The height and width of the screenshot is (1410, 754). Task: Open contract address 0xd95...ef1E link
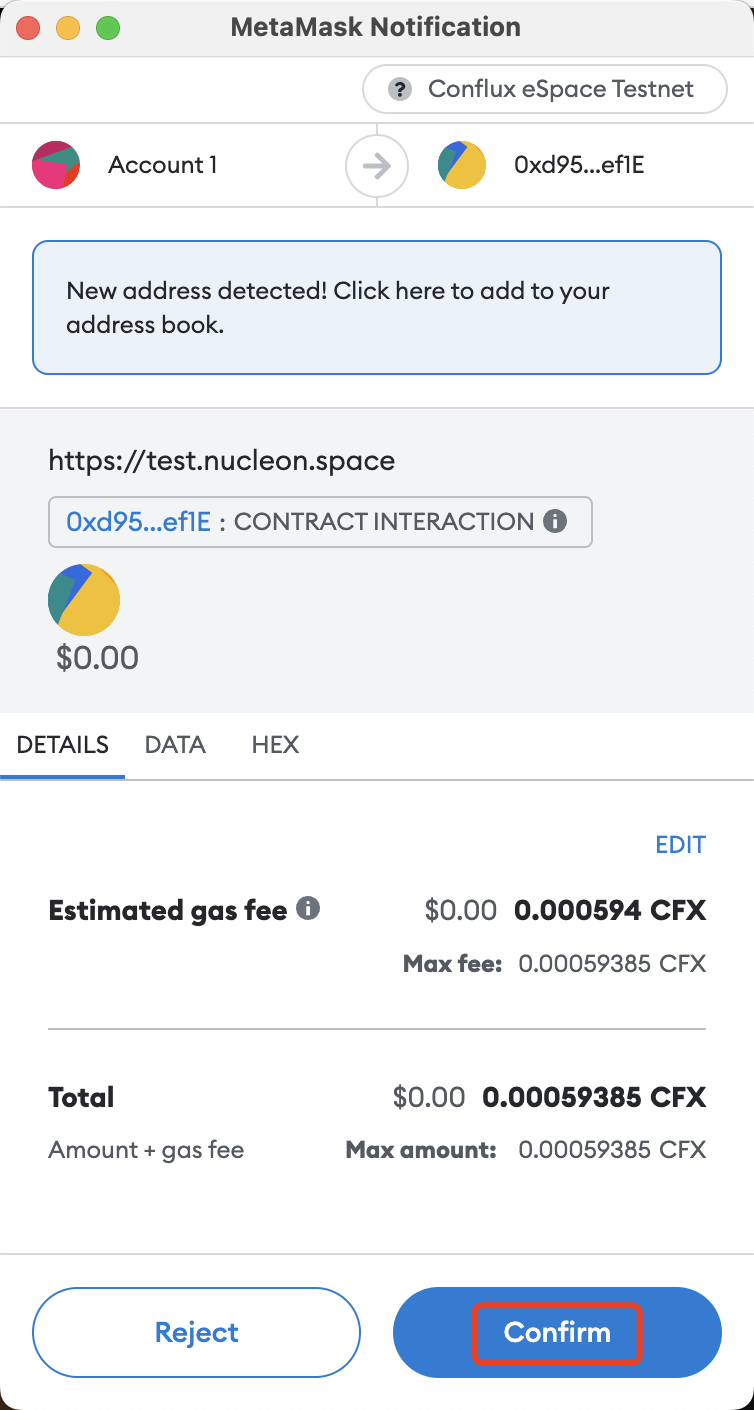tap(138, 522)
